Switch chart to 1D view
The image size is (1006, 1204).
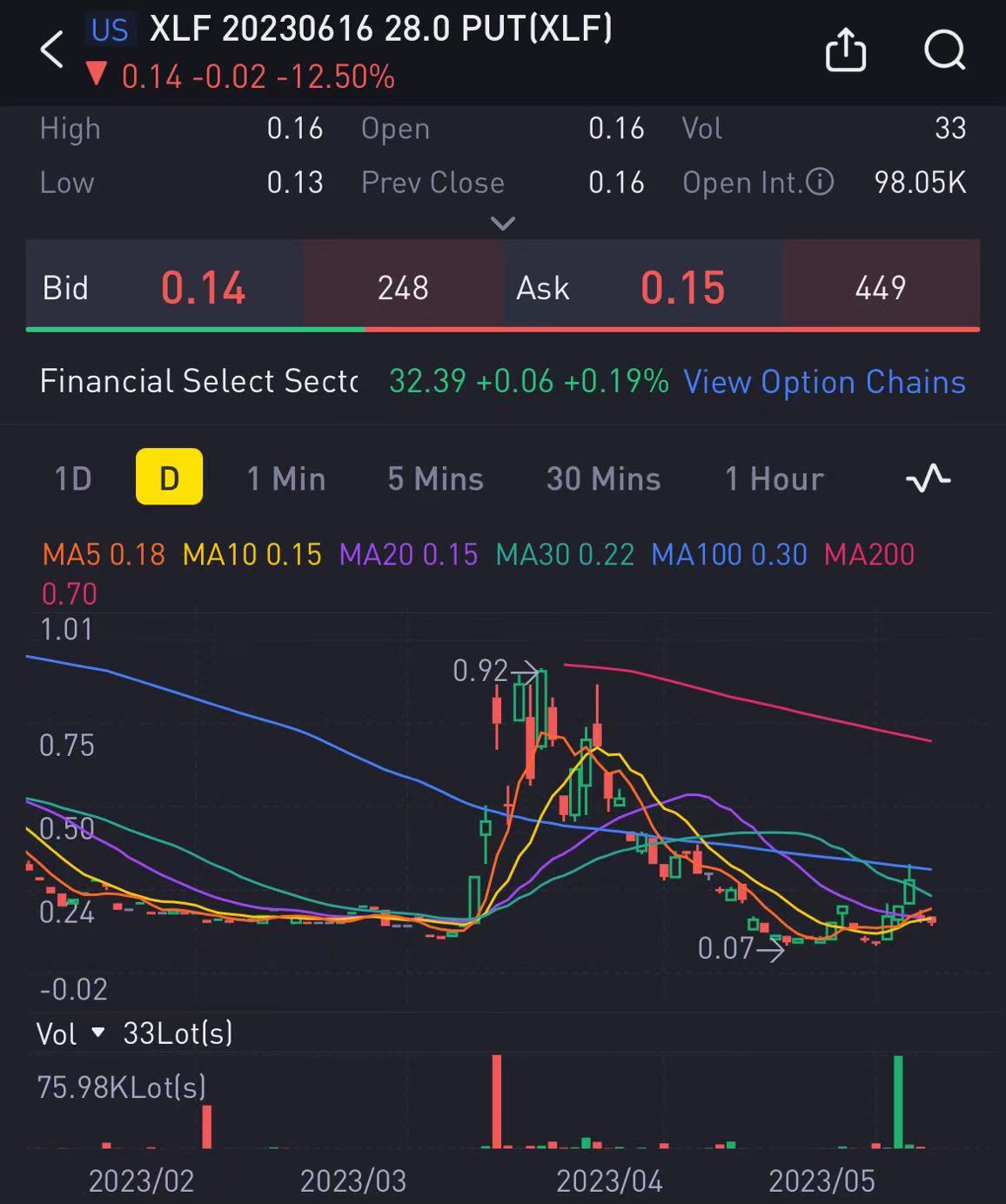click(73, 478)
